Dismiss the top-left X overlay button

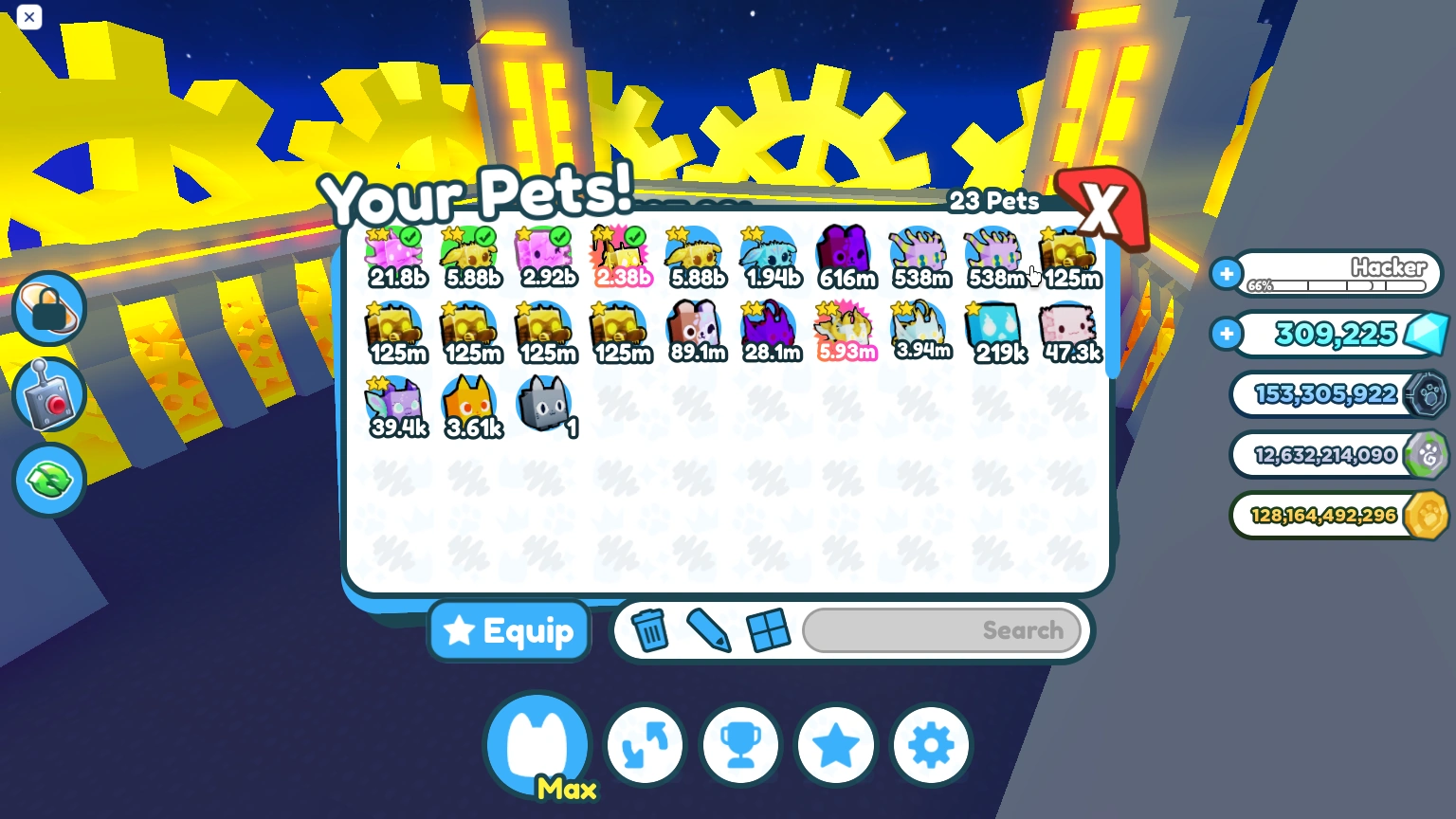tap(29, 17)
